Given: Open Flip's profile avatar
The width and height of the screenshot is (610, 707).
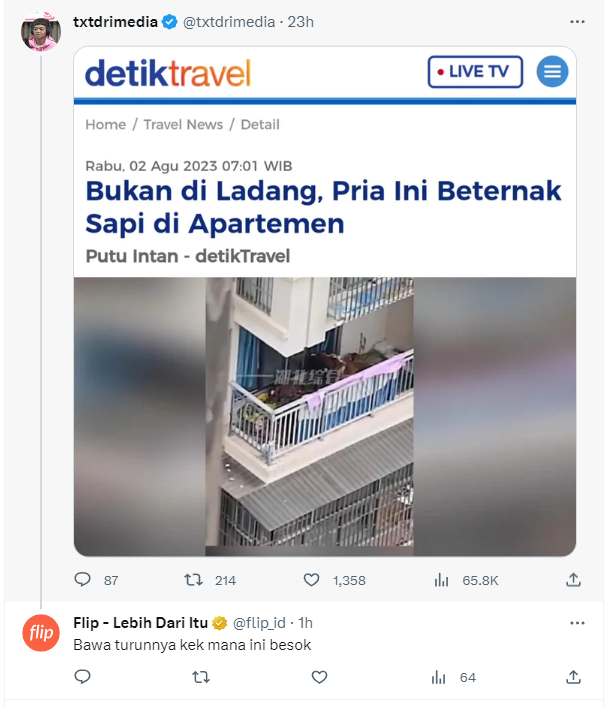Looking at the screenshot, I should [x=41, y=633].
